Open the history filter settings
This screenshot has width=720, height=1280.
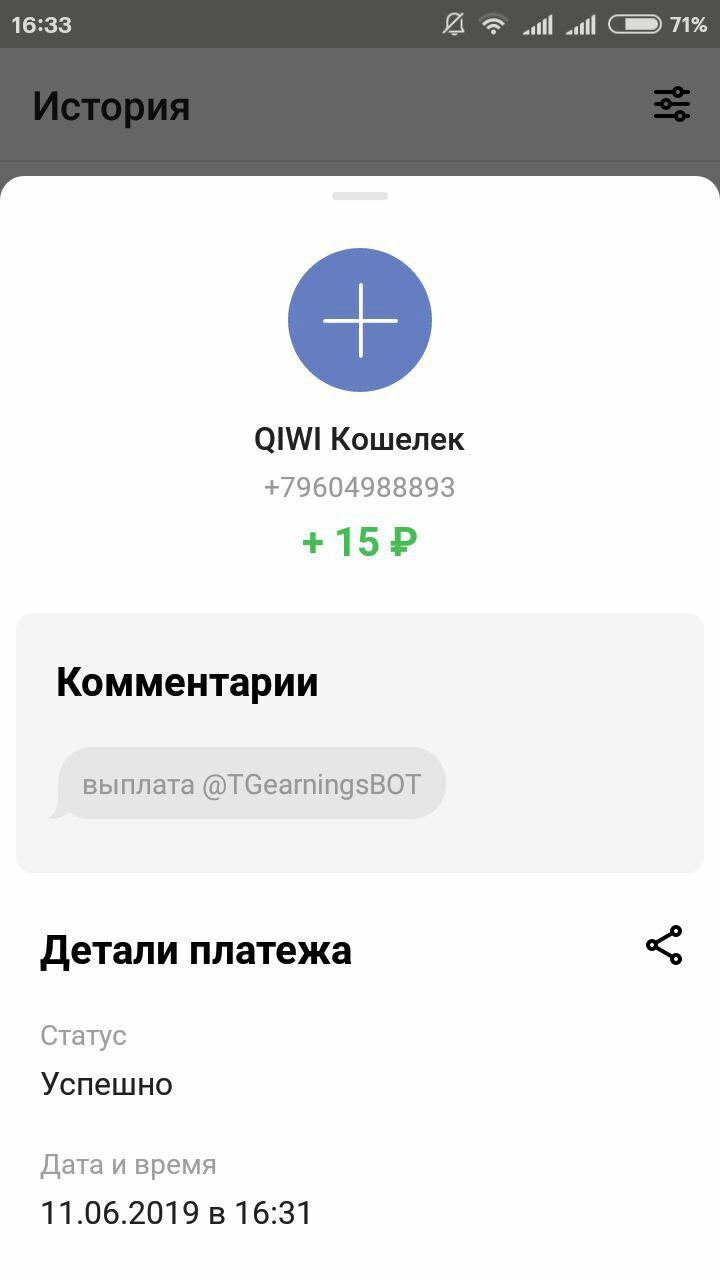672,104
